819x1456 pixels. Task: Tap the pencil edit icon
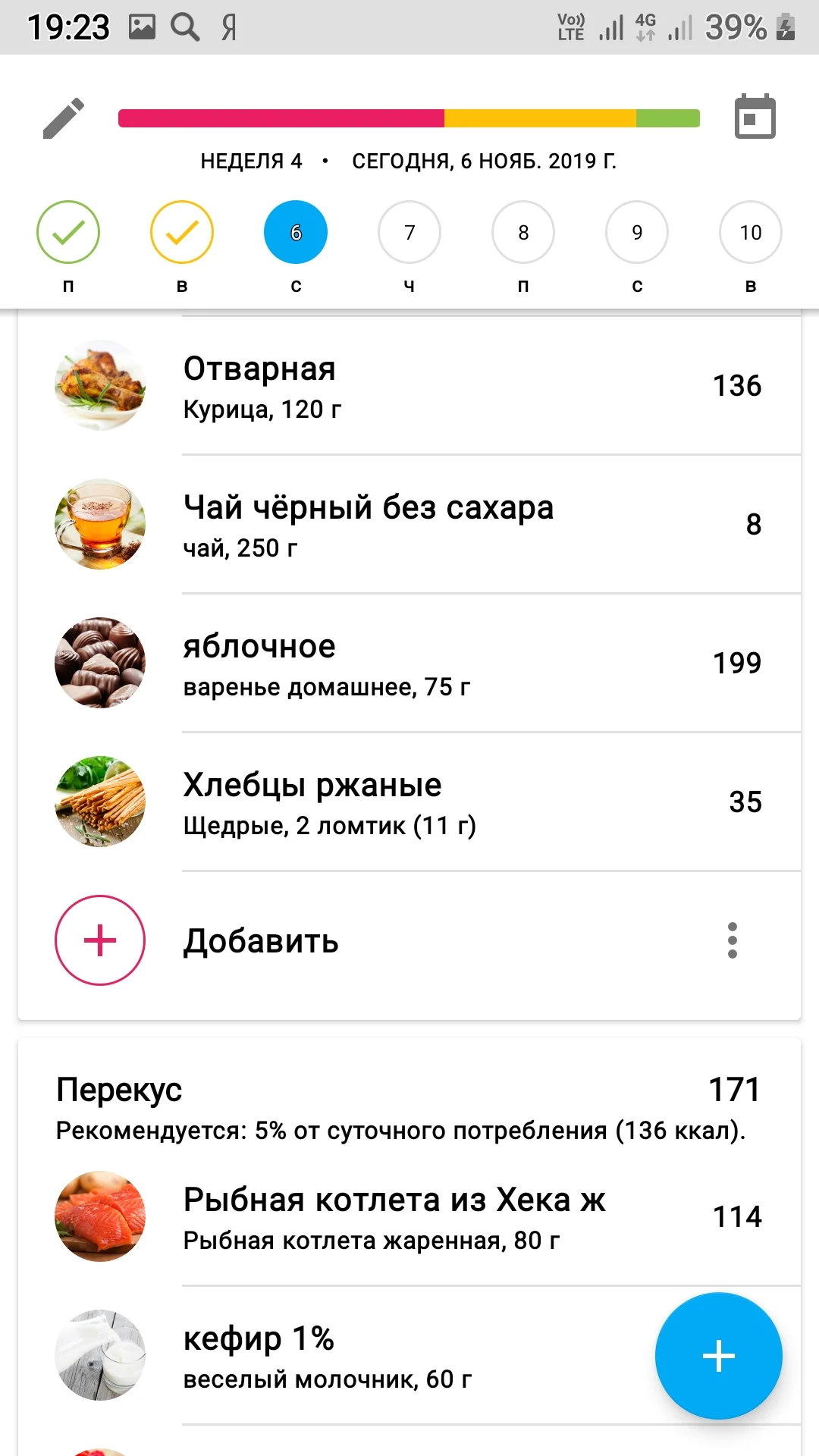(64, 118)
